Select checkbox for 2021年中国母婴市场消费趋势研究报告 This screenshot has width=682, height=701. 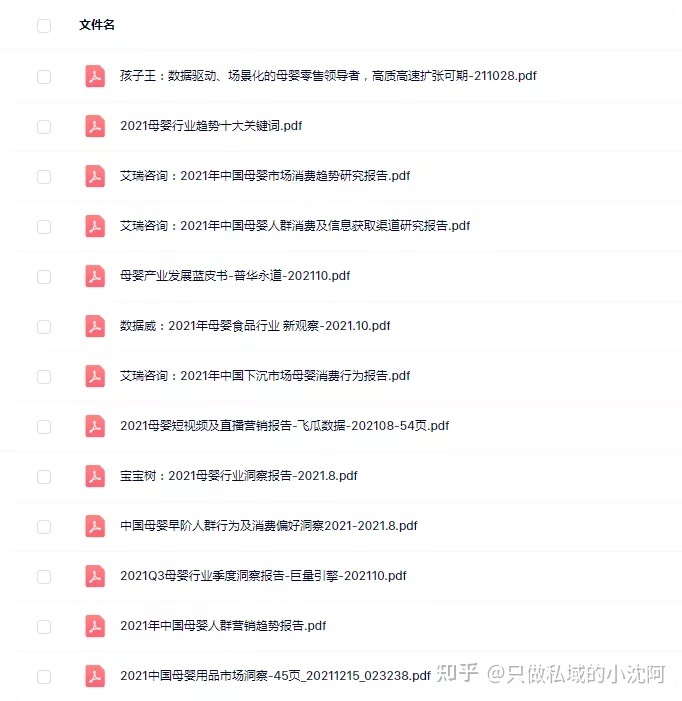(44, 176)
